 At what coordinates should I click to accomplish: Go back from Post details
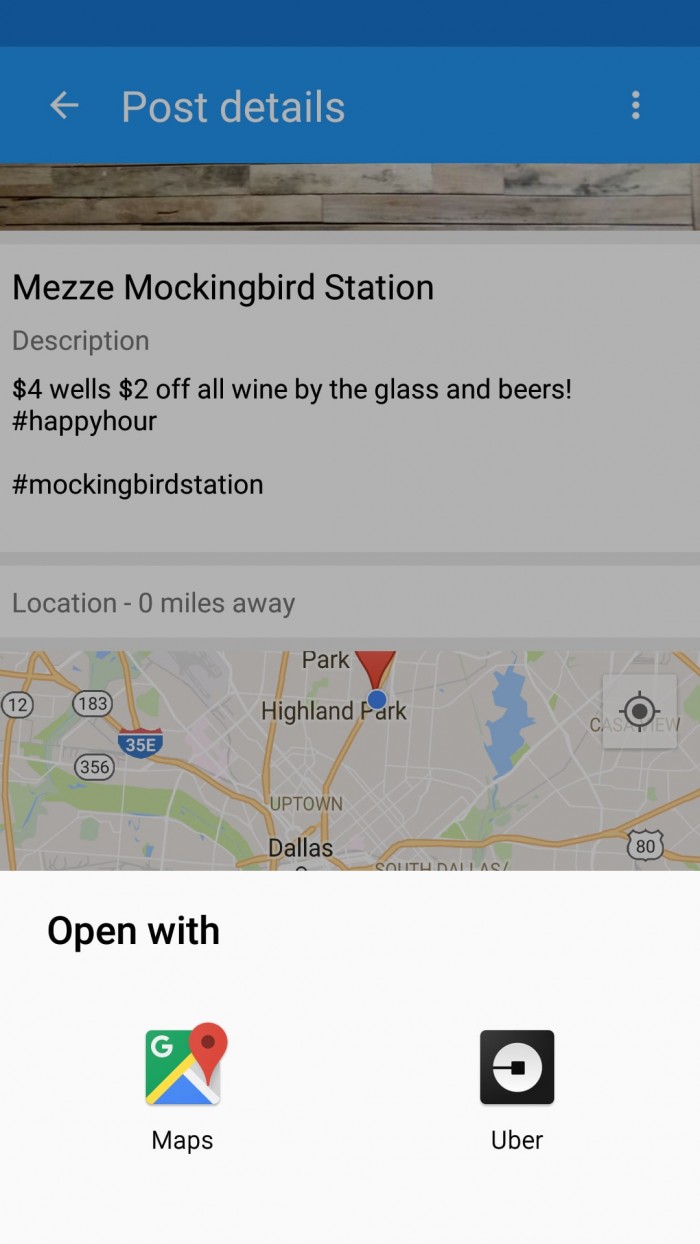[64, 106]
